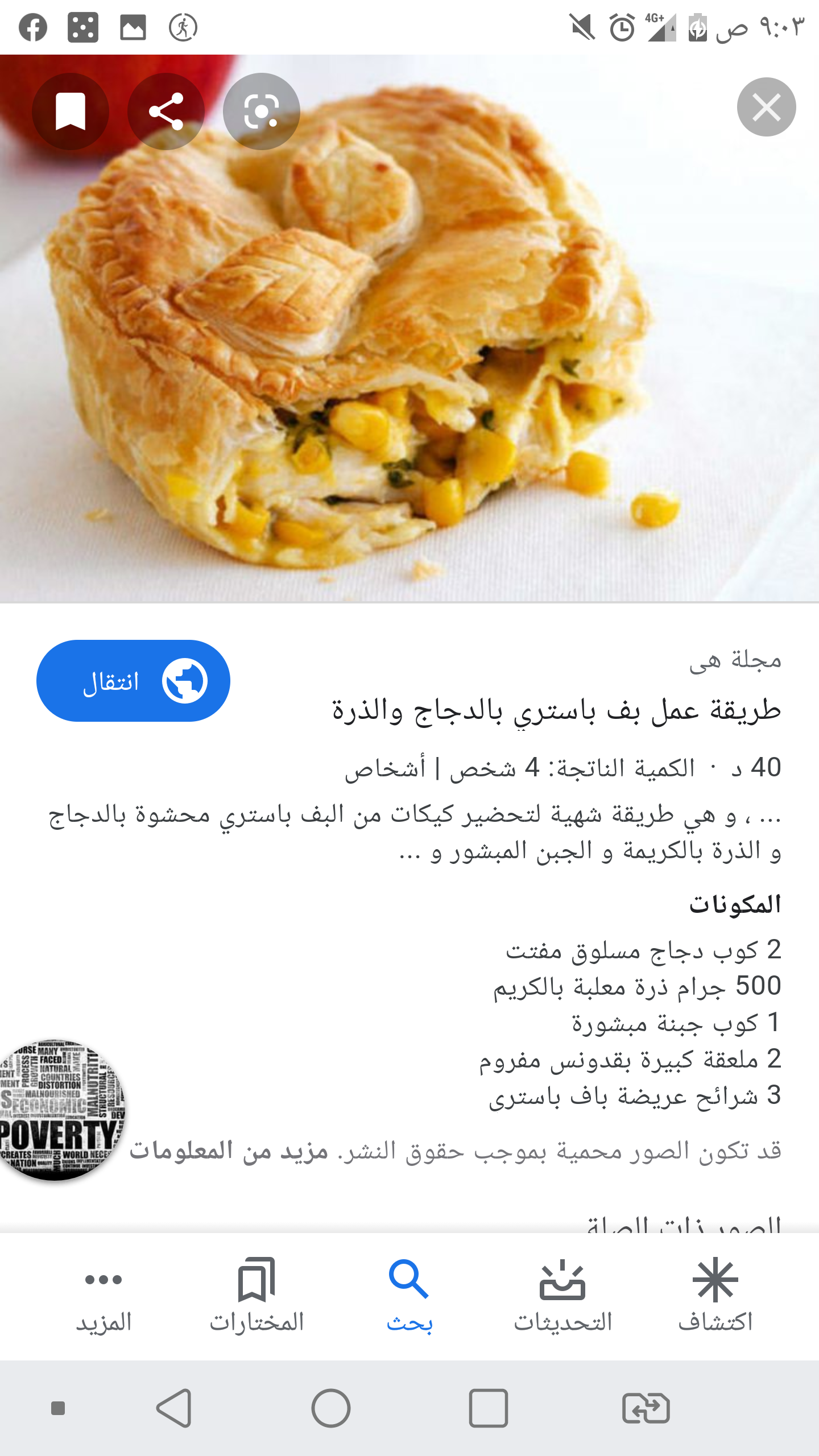Viewport: 819px width, 1456px height.
Task: Open the المزيد tab
Action: click(104, 1296)
